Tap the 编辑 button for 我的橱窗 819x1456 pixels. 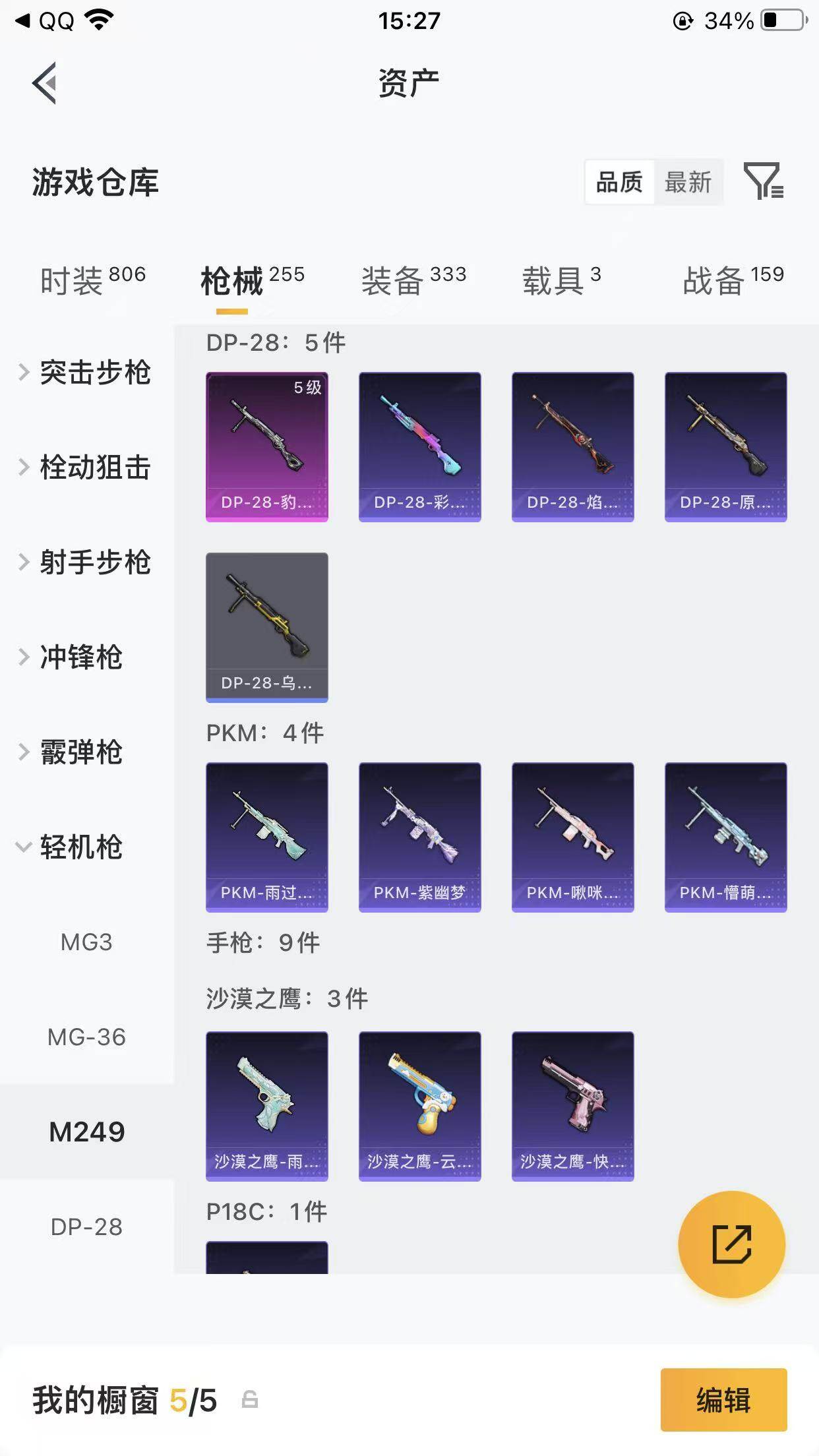coord(723,1400)
